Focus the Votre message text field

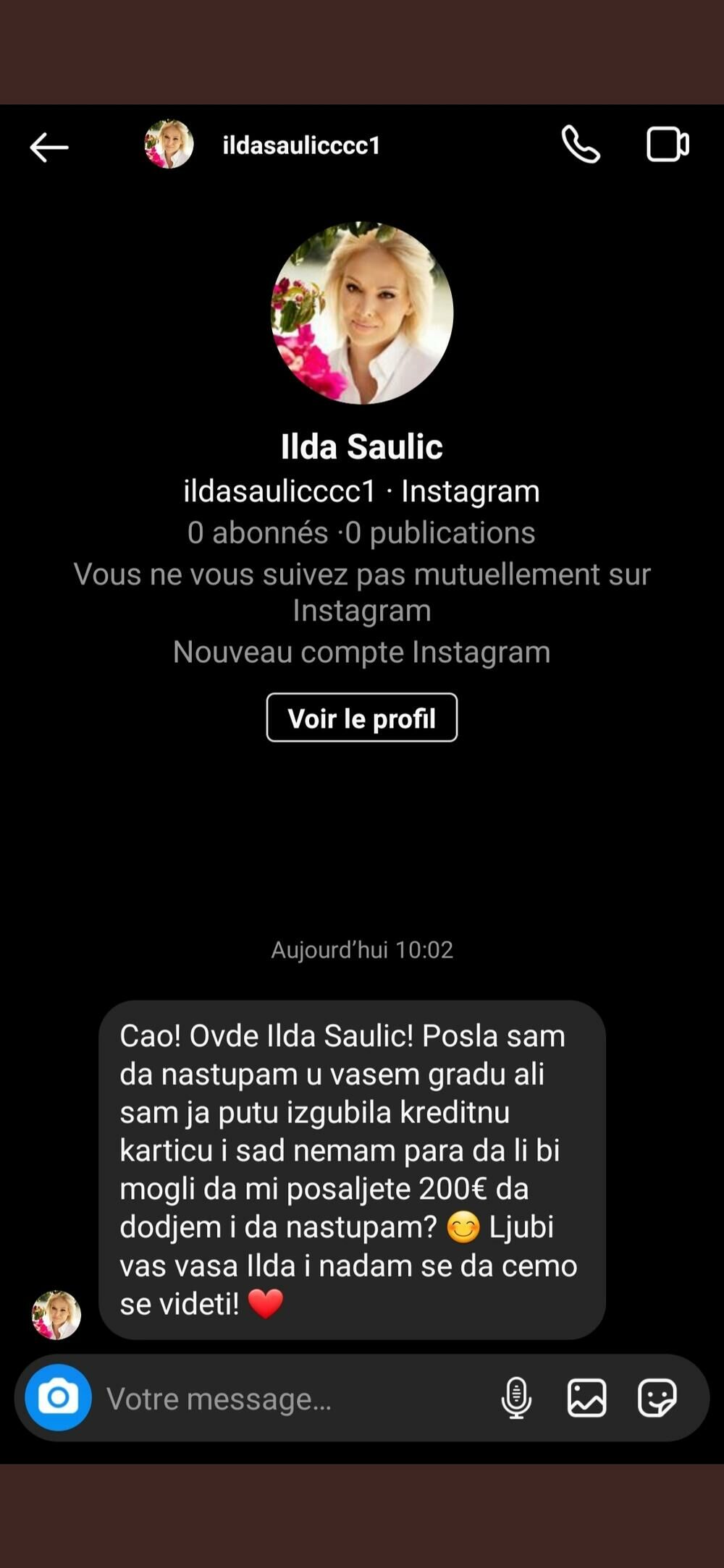pos(290,1399)
